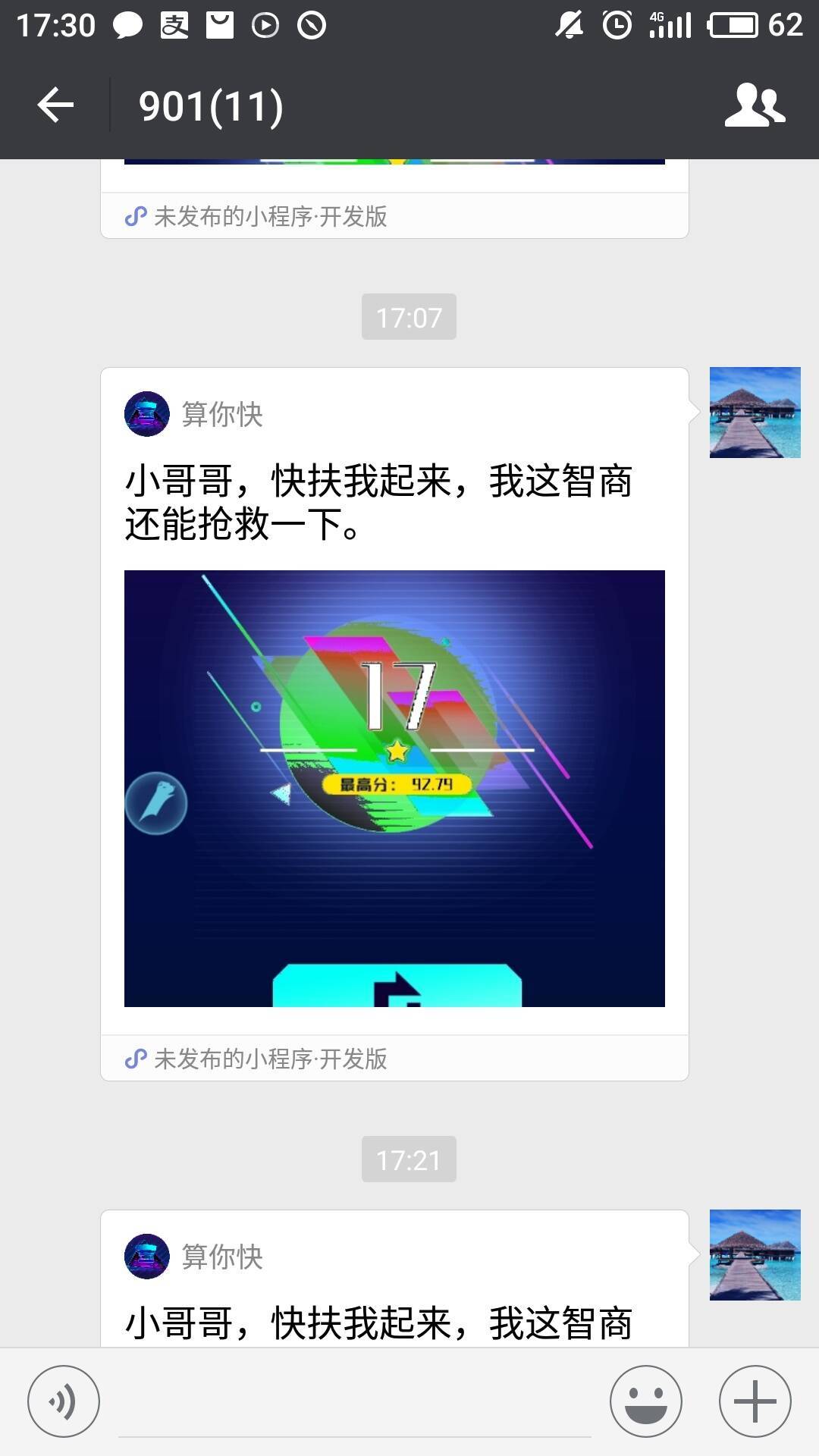The image size is (819, 1456).
Task: Open the 算你快 mini program card sent at 17:21
Action: pyautogui.click(x=394, y=1289)
